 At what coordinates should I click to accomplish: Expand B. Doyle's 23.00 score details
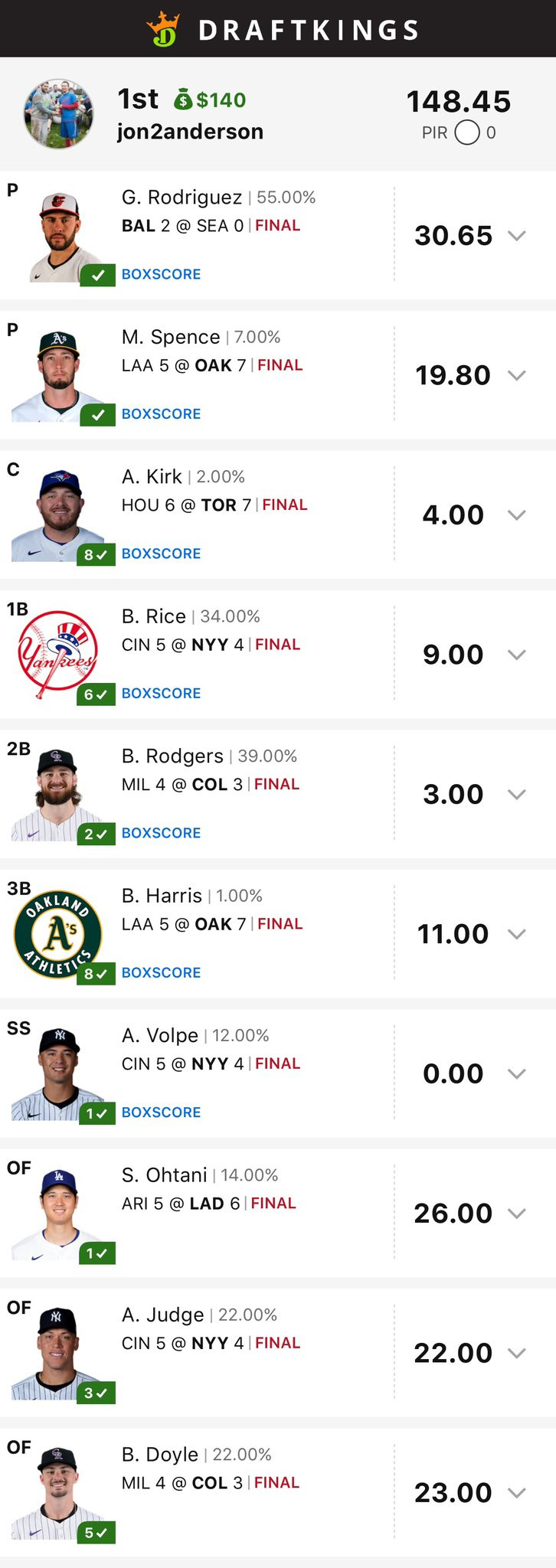coord(517,1493)
